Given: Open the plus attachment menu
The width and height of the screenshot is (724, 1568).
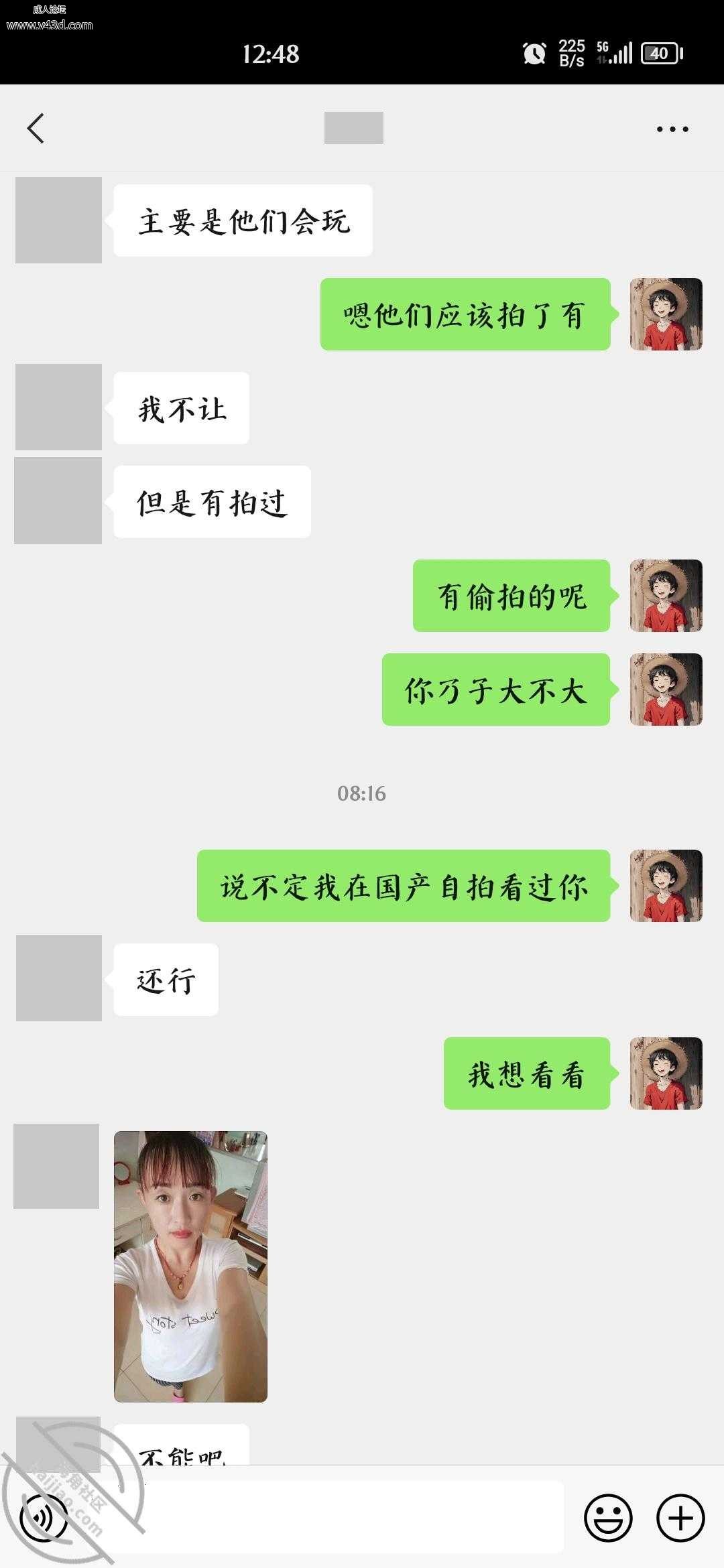Looking at the screenshot, I should tap(680, 1518).
